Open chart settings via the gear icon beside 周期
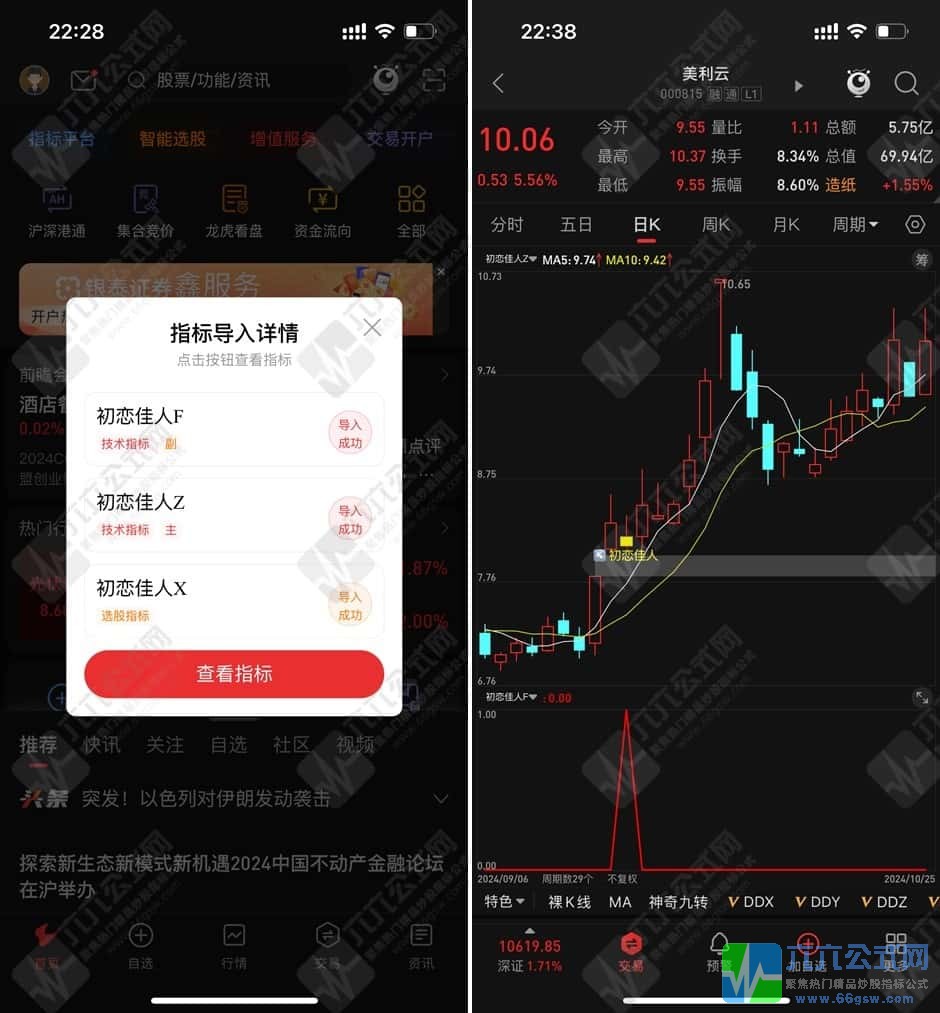The width and height of the screenshot is (940, 1013). (x=915, y=225)
